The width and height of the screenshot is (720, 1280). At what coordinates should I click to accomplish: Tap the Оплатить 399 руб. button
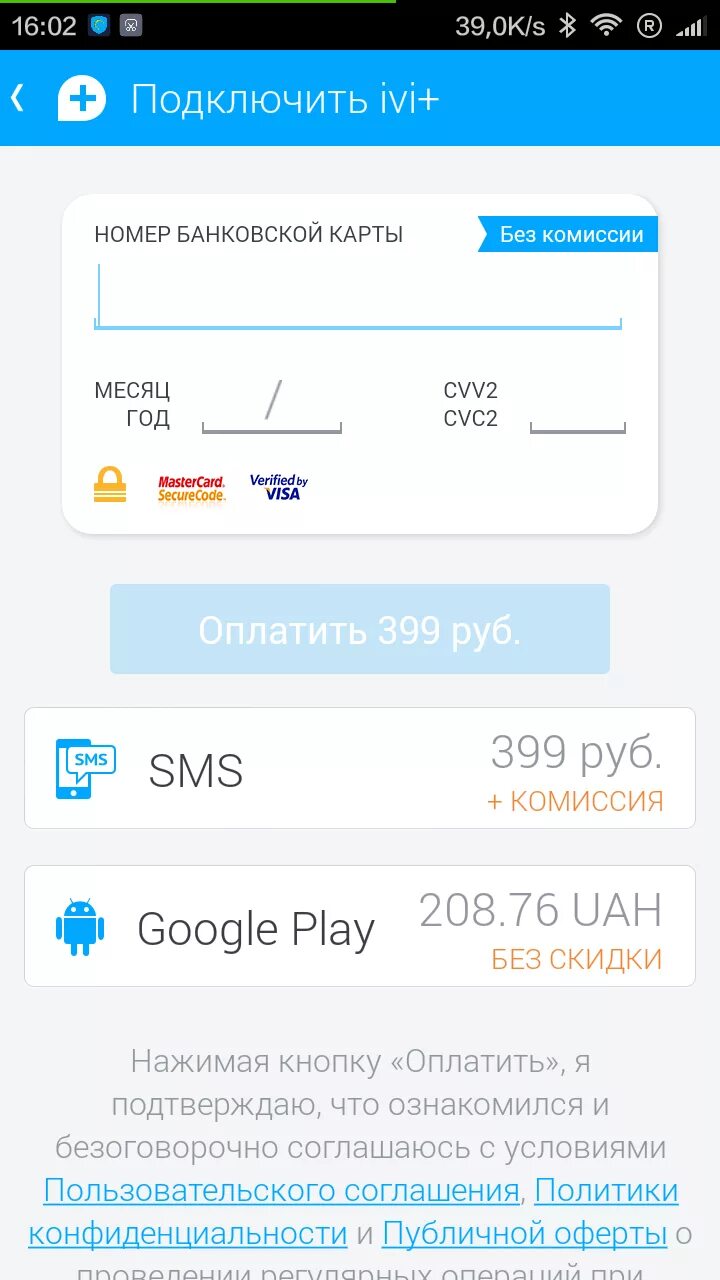pos(360,629)
